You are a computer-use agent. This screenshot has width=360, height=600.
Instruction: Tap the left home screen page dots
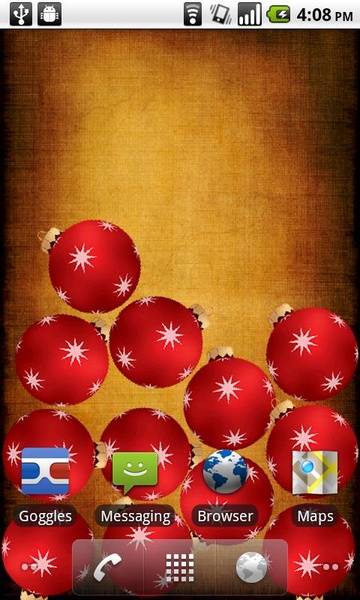coord(29,566)
